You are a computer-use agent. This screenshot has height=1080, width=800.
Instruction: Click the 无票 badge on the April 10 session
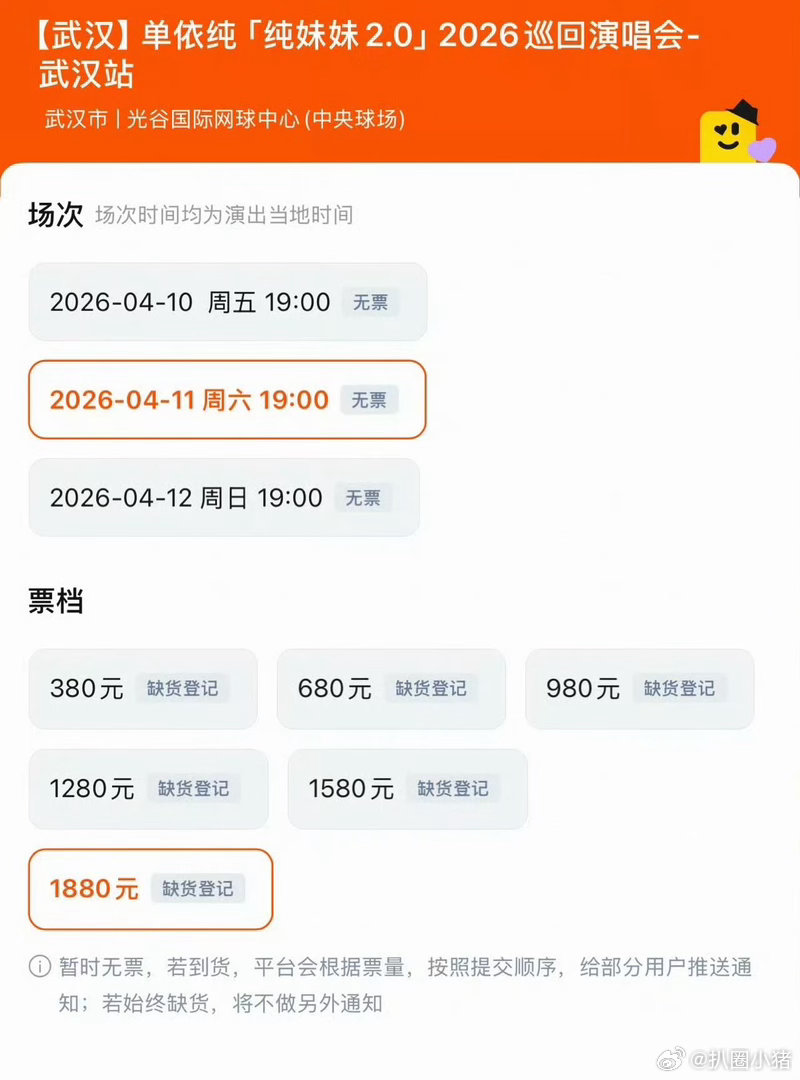[372, 302]
